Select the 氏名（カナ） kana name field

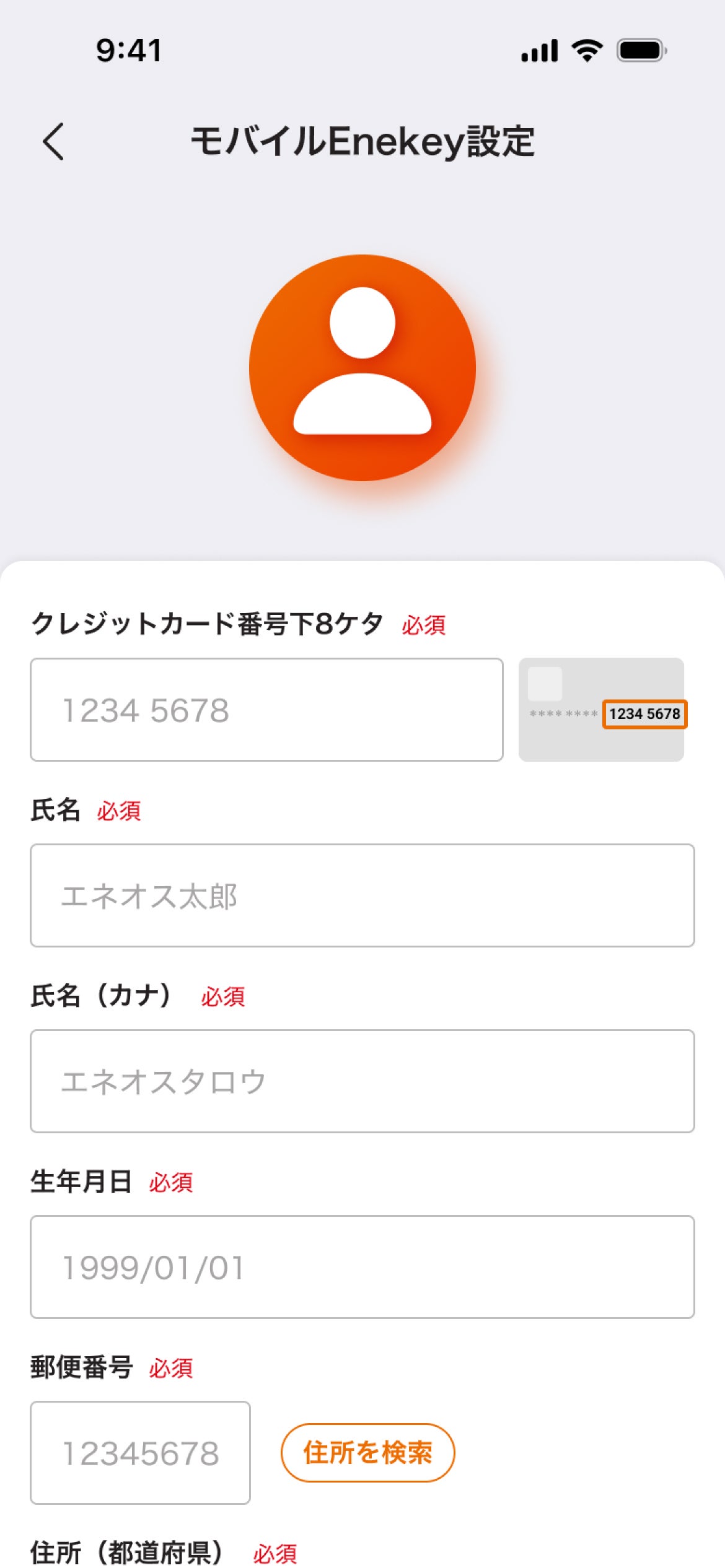pyautogui.click(x=362, y=1081)
